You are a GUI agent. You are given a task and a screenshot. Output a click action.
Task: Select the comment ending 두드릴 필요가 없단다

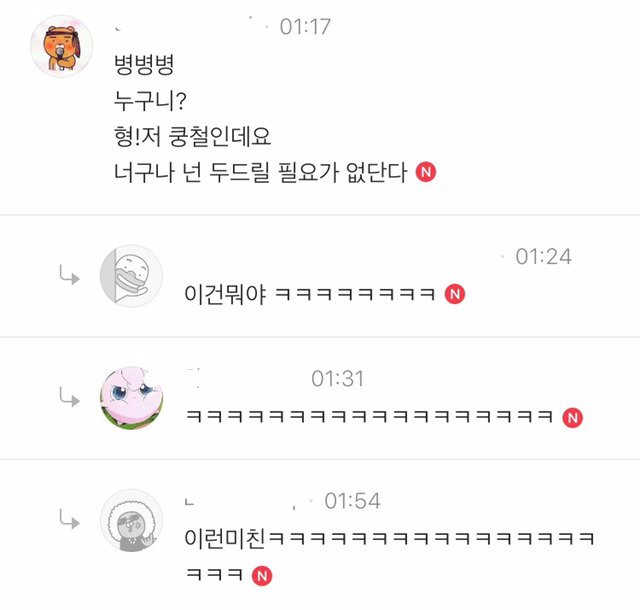point(261,172)
